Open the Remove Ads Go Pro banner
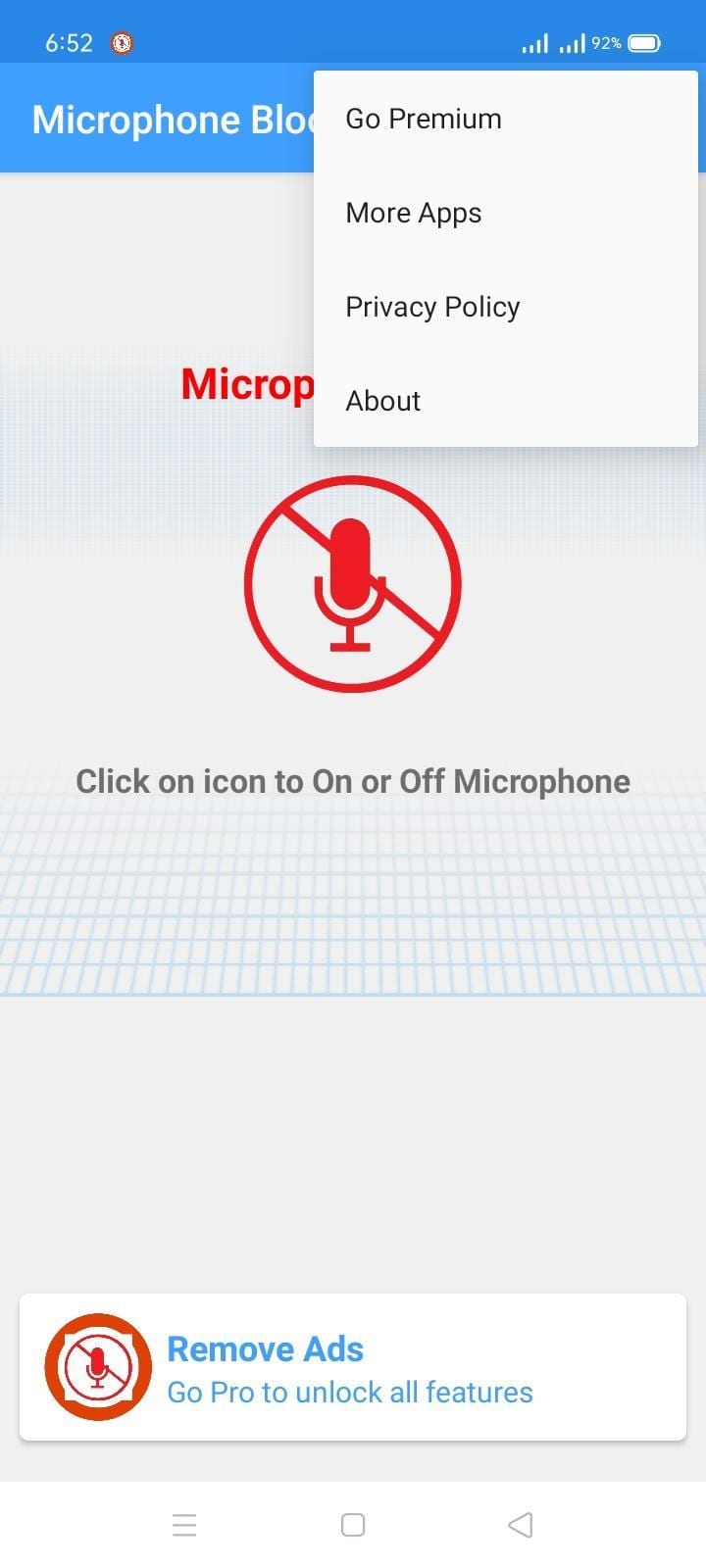 (353, 1367)
